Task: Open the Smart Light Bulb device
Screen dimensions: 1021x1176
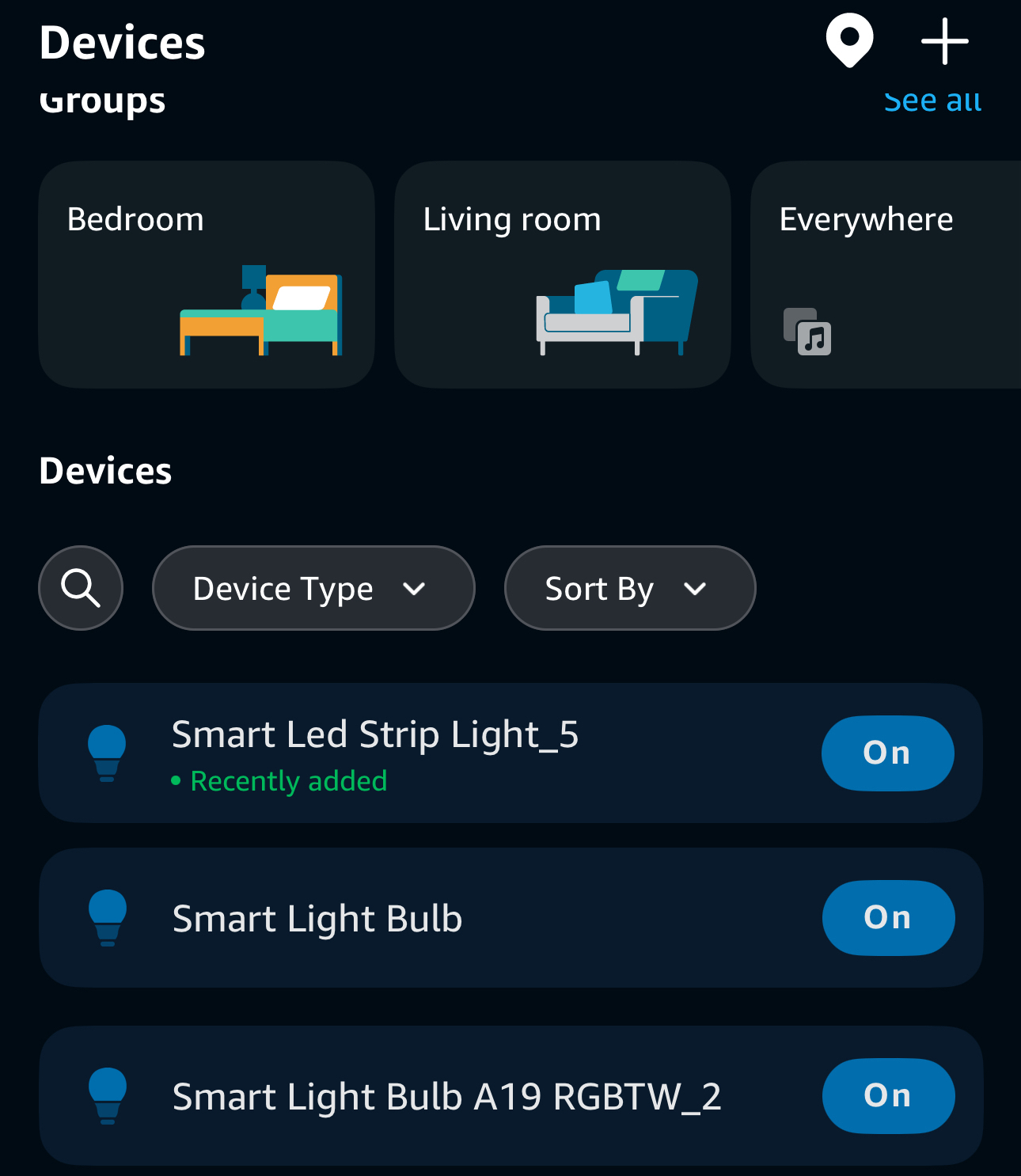Action: 317,919
